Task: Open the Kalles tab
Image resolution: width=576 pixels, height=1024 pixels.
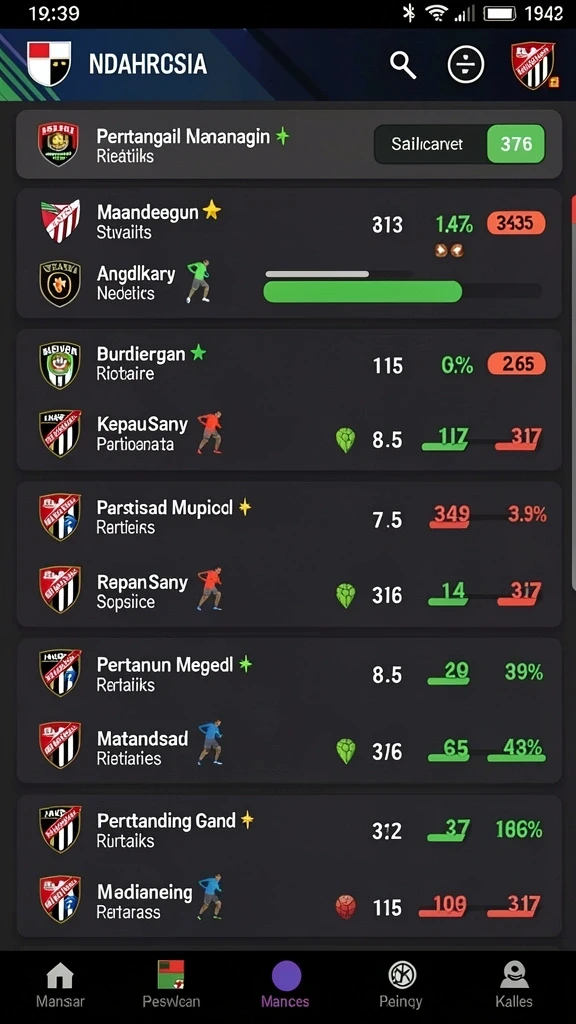Action: [513, 985]
